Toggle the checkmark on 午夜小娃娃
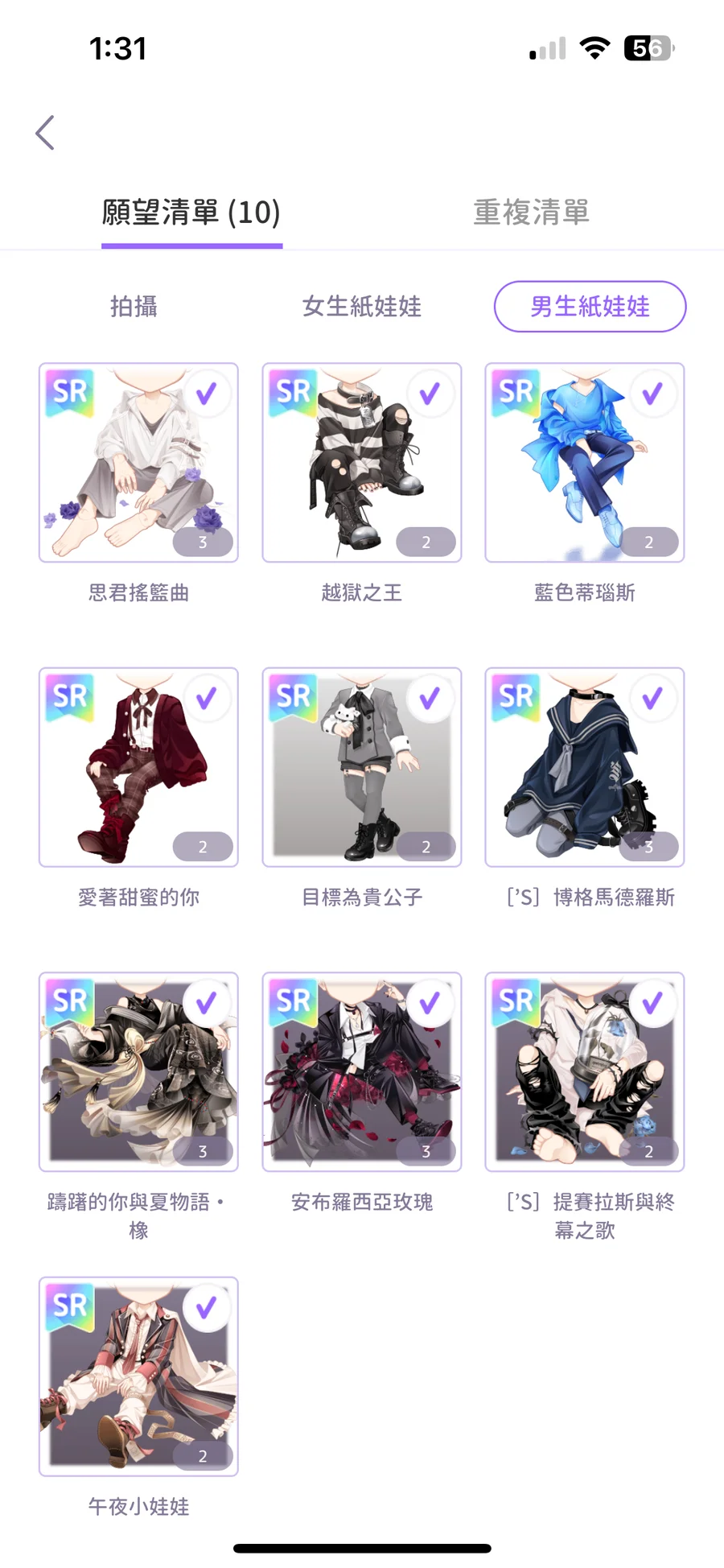 coord(207,1307)
